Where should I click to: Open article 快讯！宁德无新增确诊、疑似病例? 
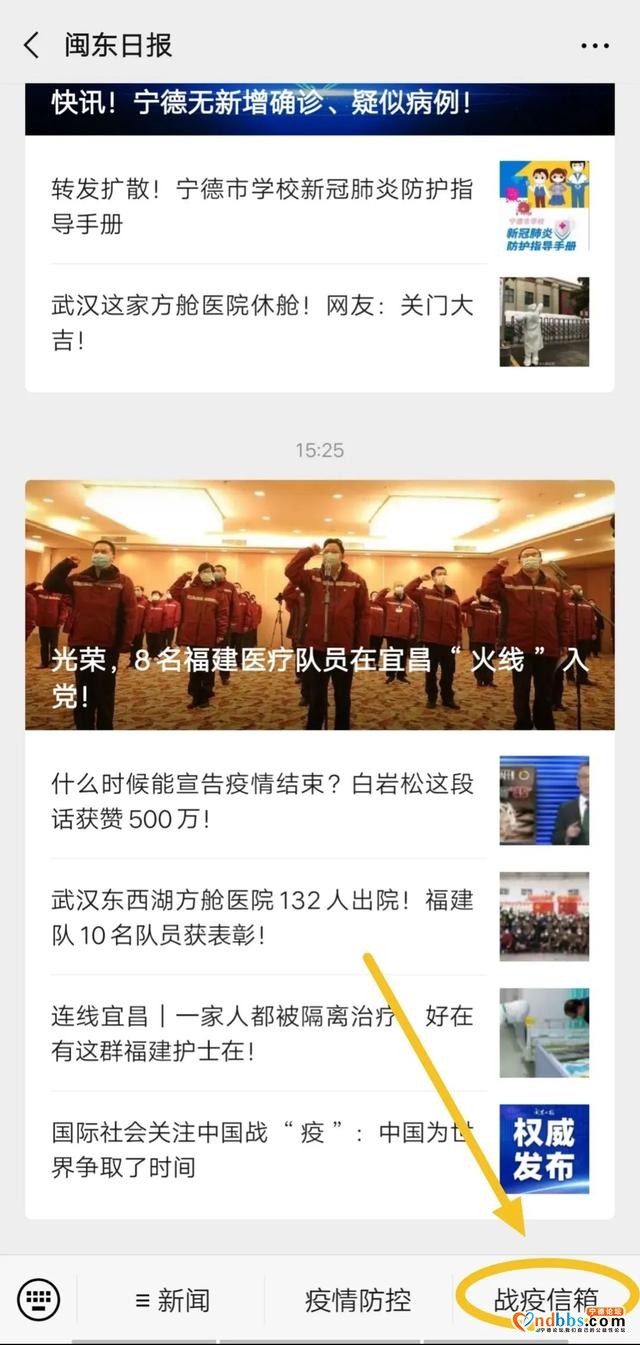click(262, 103)
